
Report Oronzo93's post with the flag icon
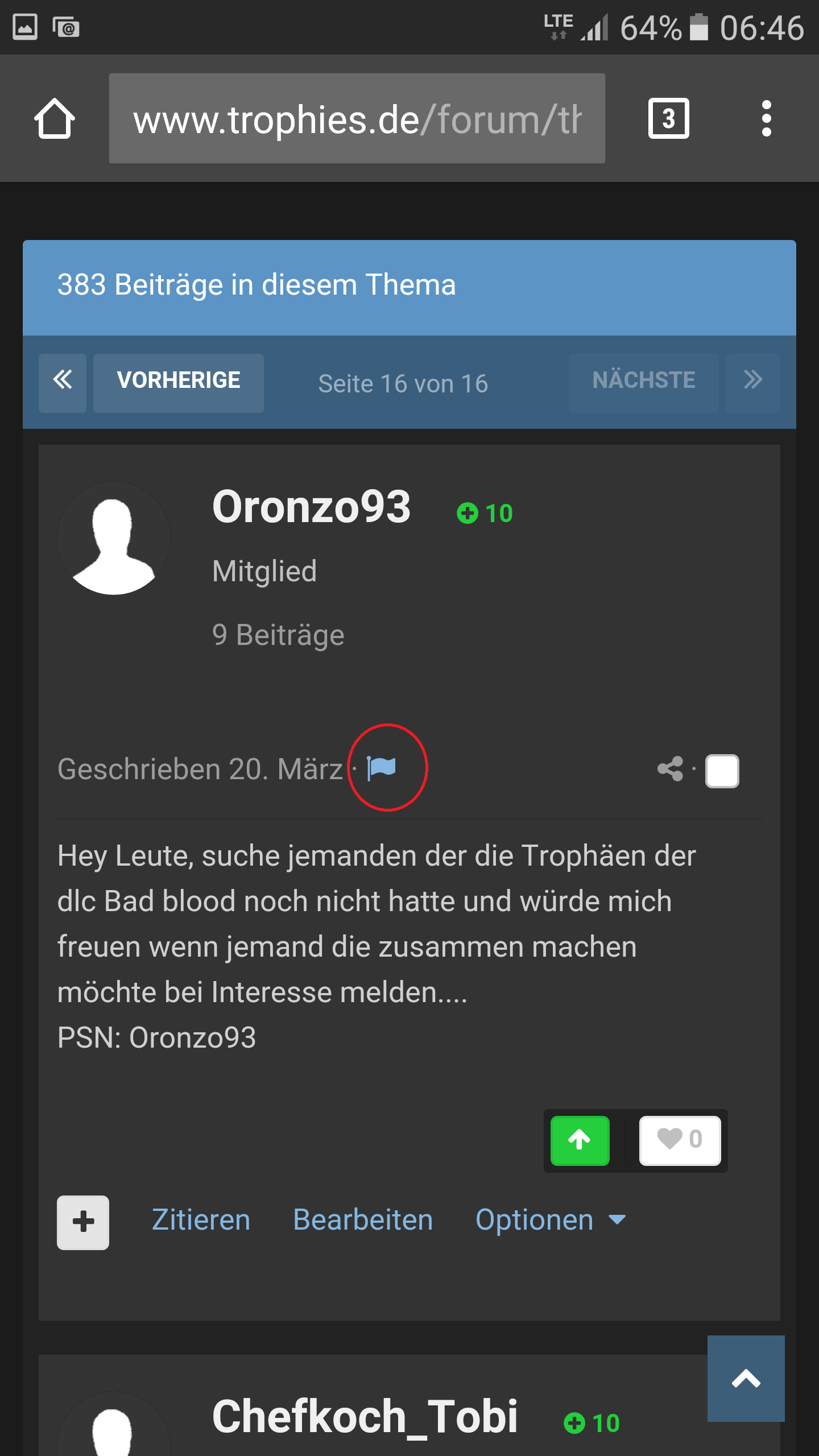pos(382,768)
